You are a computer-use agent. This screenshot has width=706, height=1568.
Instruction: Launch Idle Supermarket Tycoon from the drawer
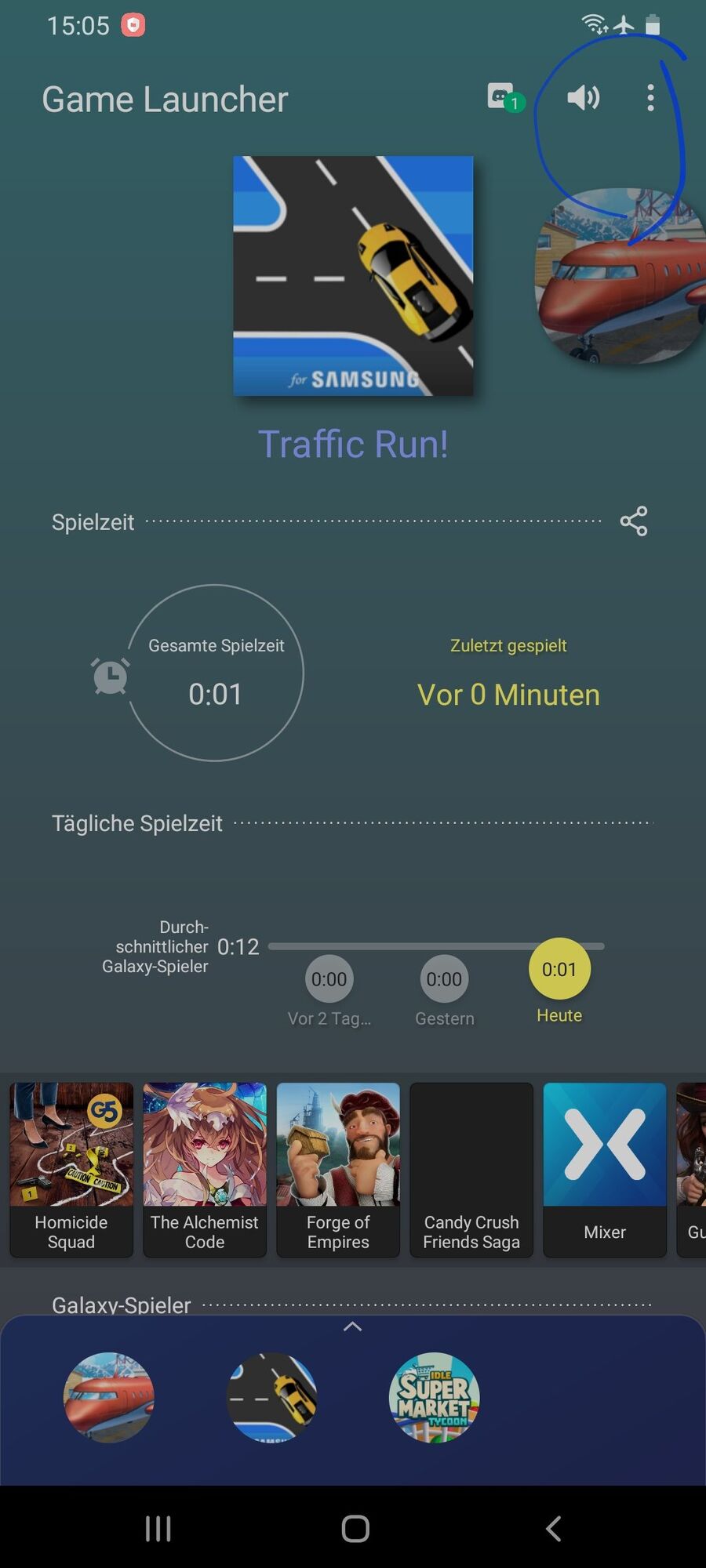pos(434,1397)
